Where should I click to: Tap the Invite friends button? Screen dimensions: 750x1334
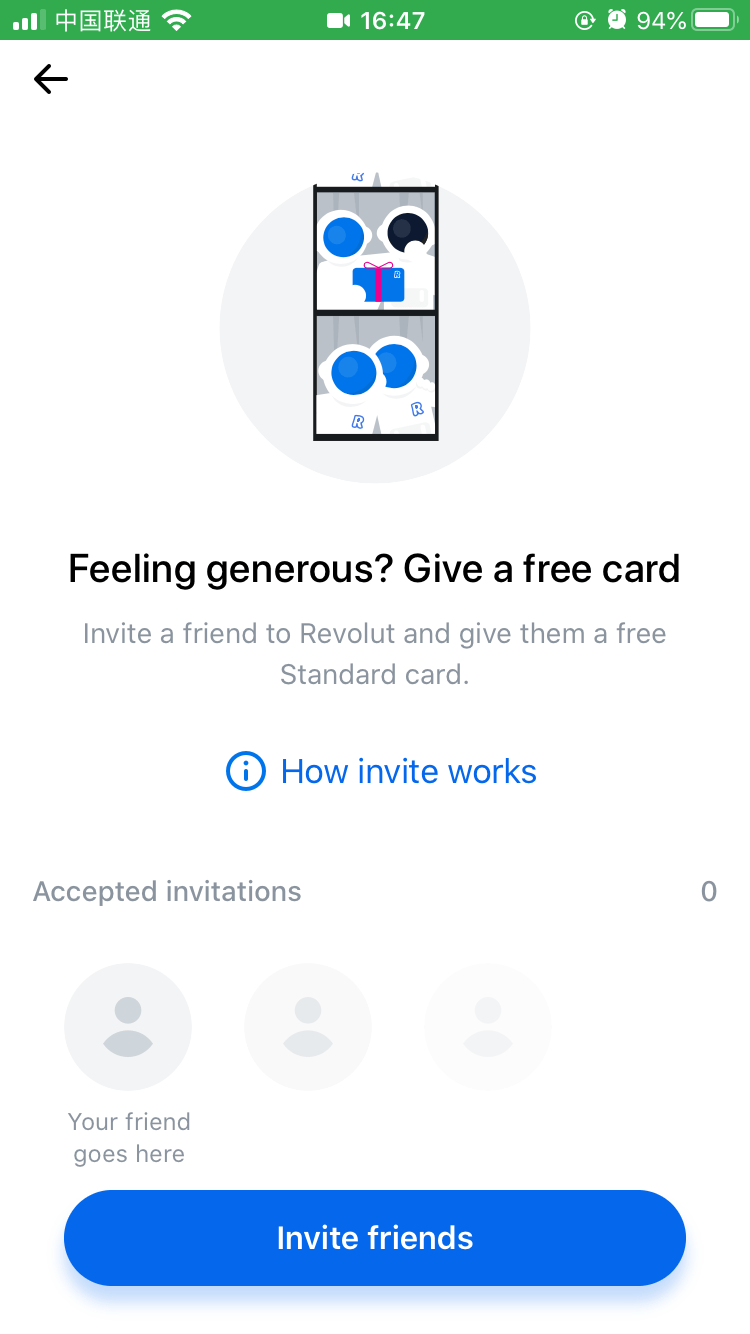(x=375, y=1238)
